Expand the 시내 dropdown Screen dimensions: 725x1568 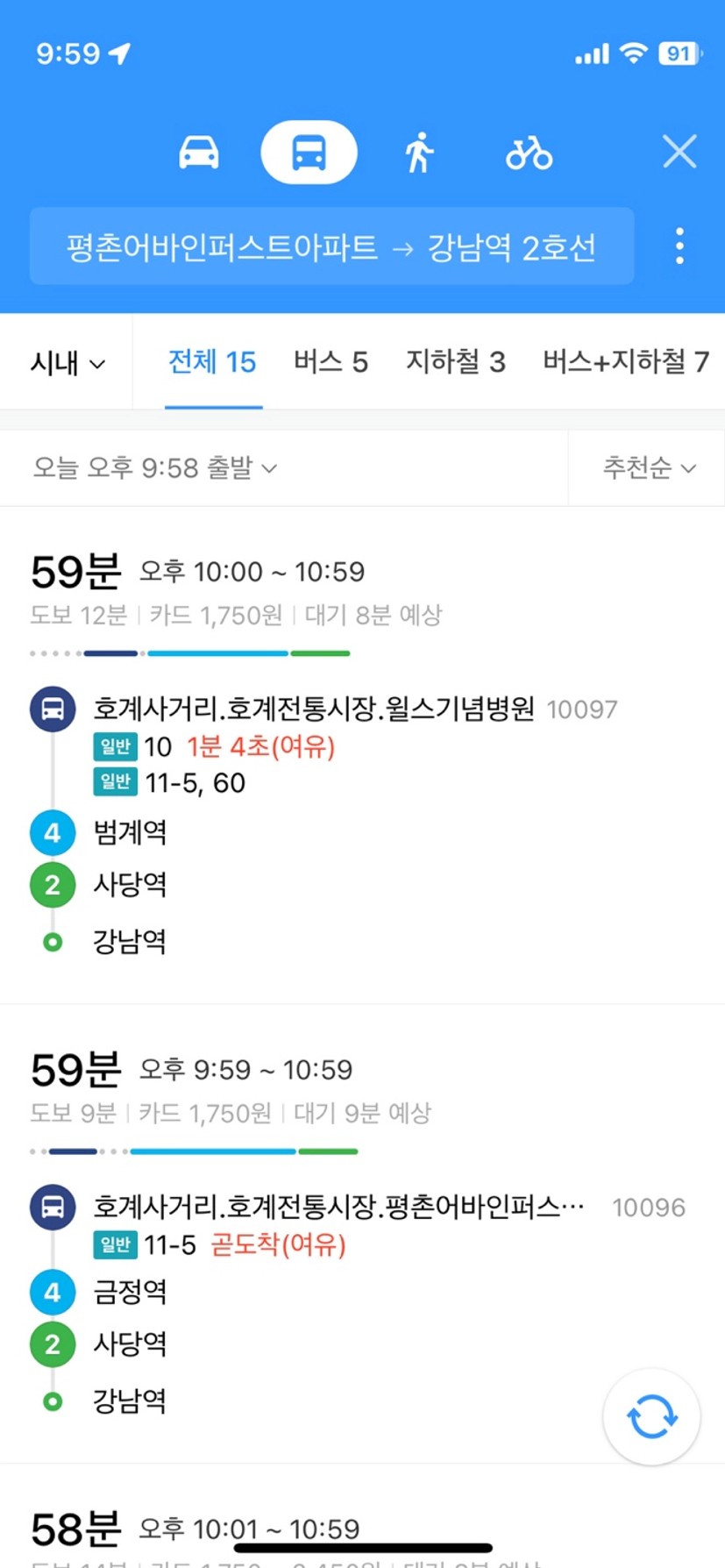point(68,362)
